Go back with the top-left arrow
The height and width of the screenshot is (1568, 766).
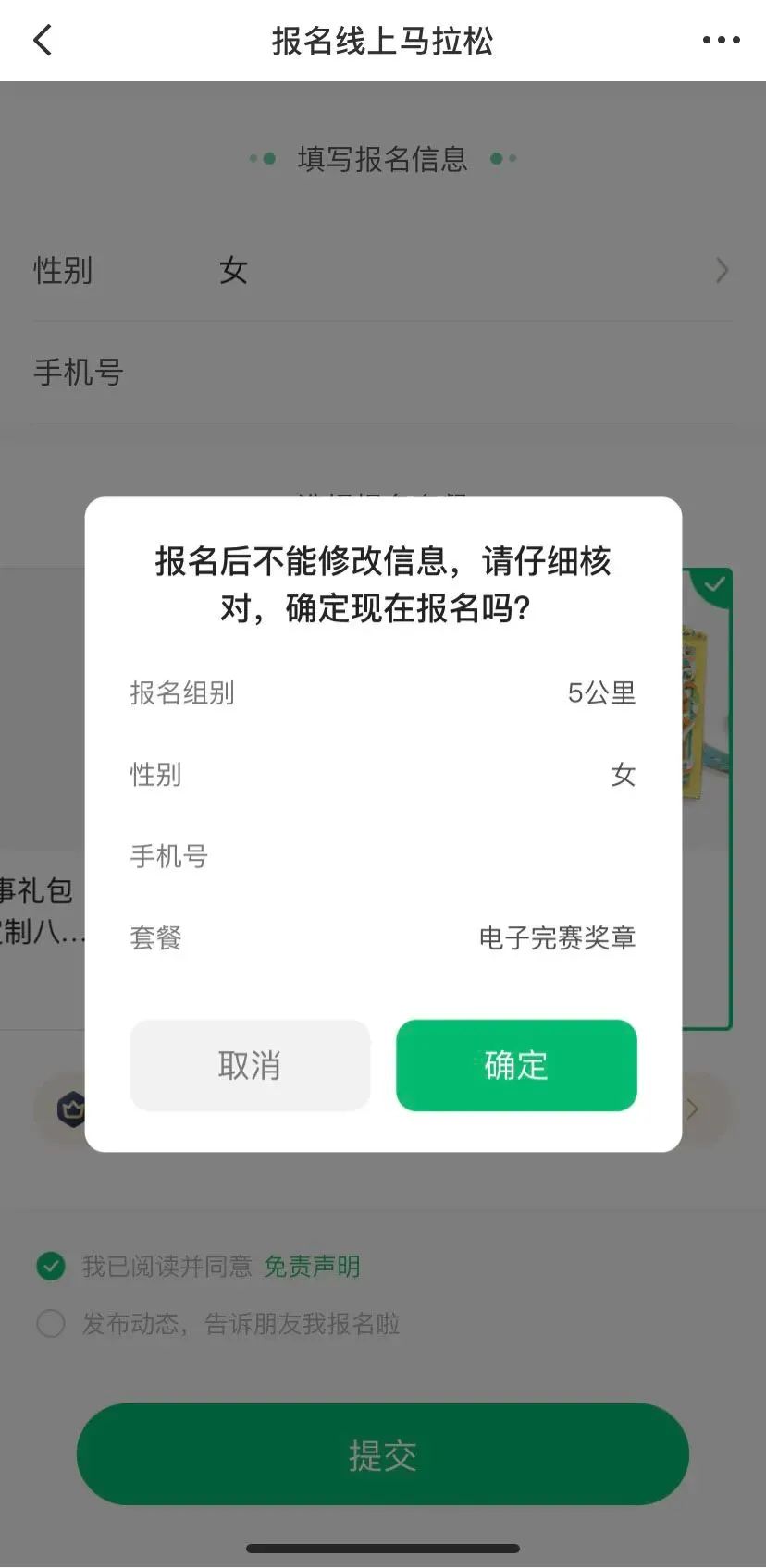43,41
